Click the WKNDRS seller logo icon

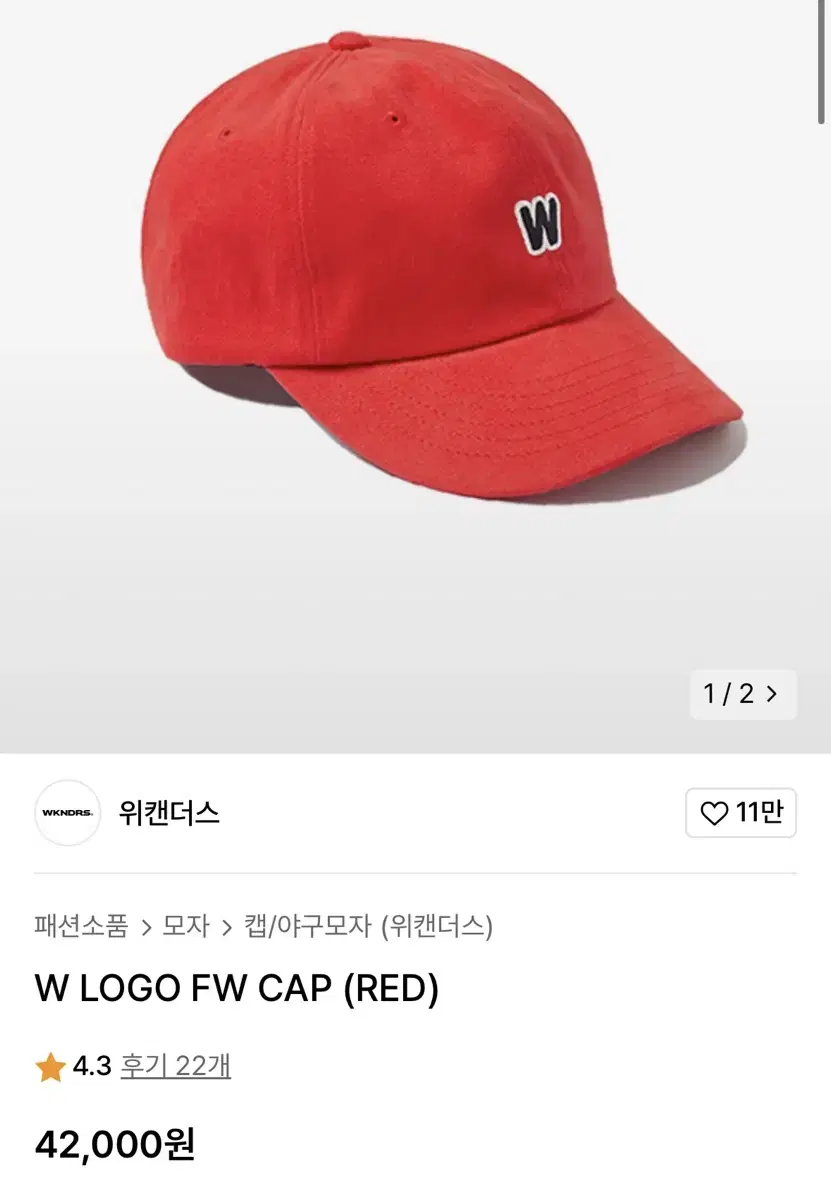pyautogui.click(x=67, y=814)
